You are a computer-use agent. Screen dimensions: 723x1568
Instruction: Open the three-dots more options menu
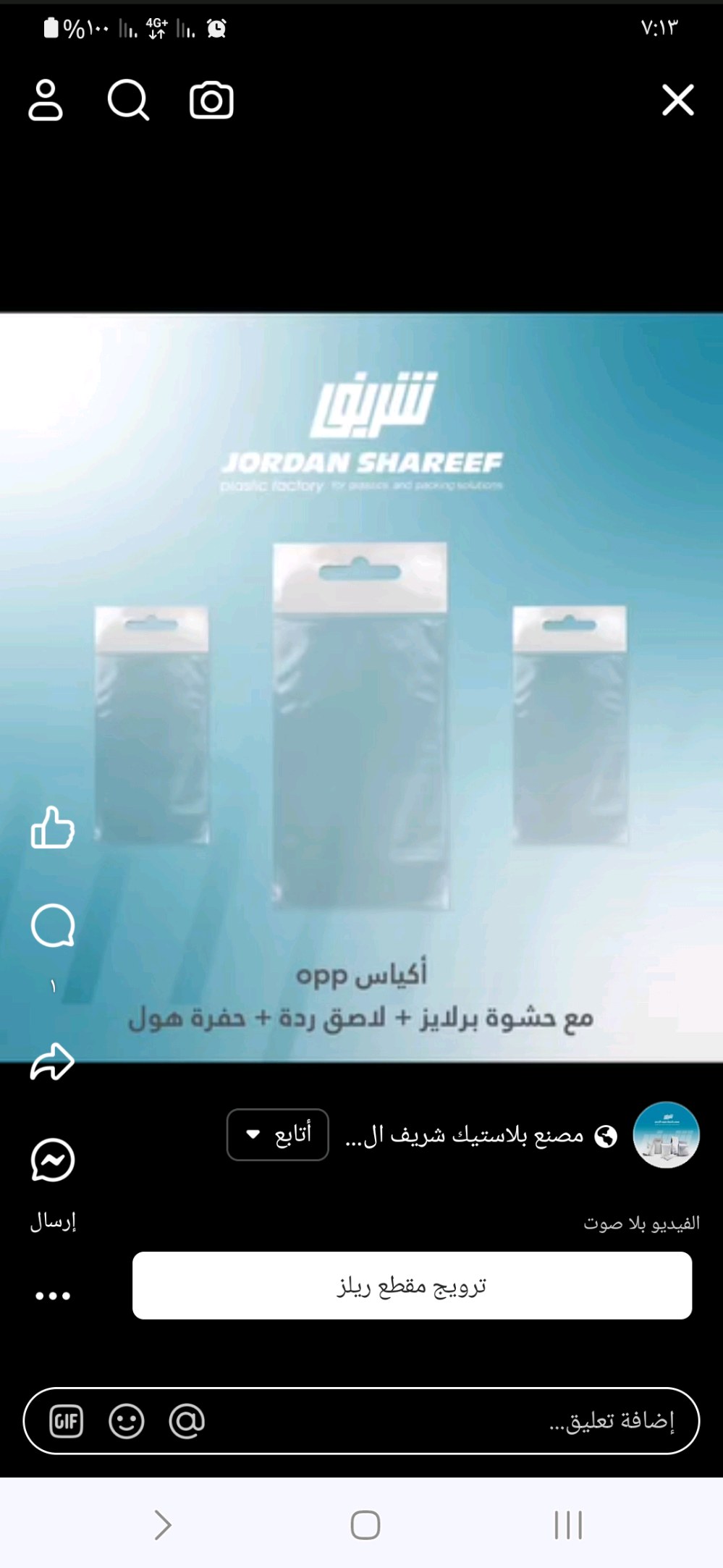53,1296
